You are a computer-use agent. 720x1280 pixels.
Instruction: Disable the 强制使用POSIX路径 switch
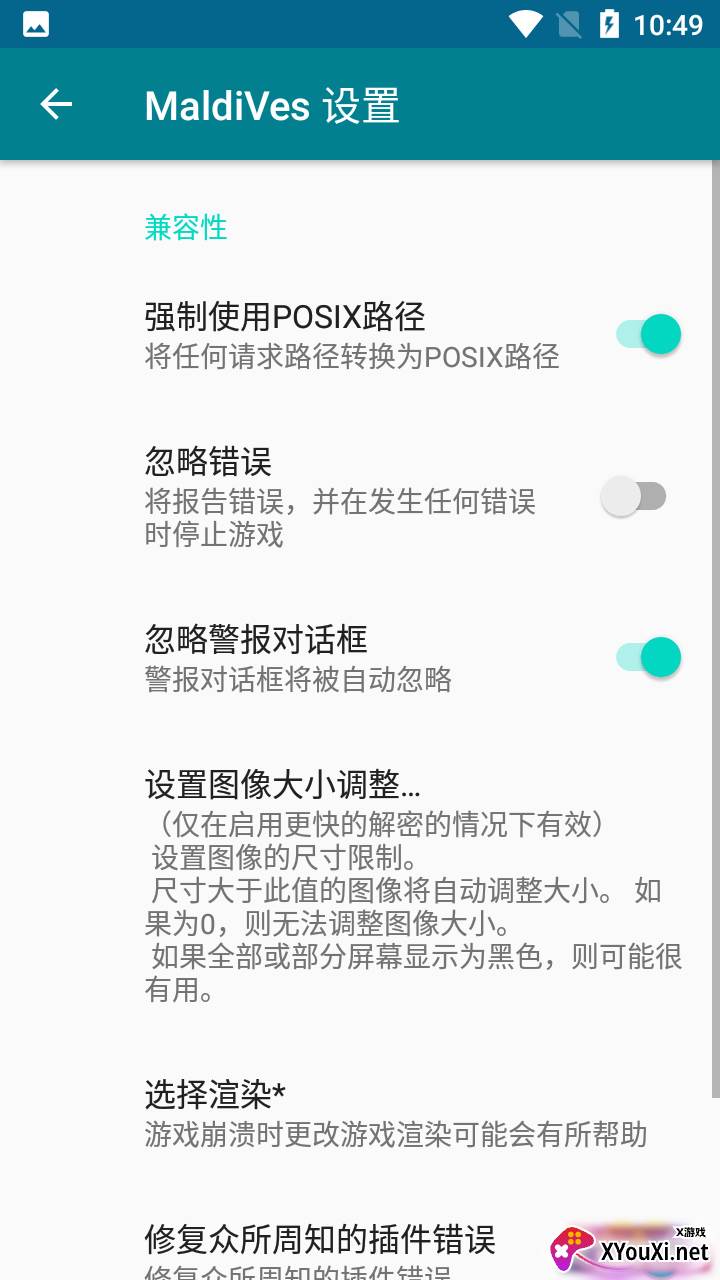coord(648,334)
